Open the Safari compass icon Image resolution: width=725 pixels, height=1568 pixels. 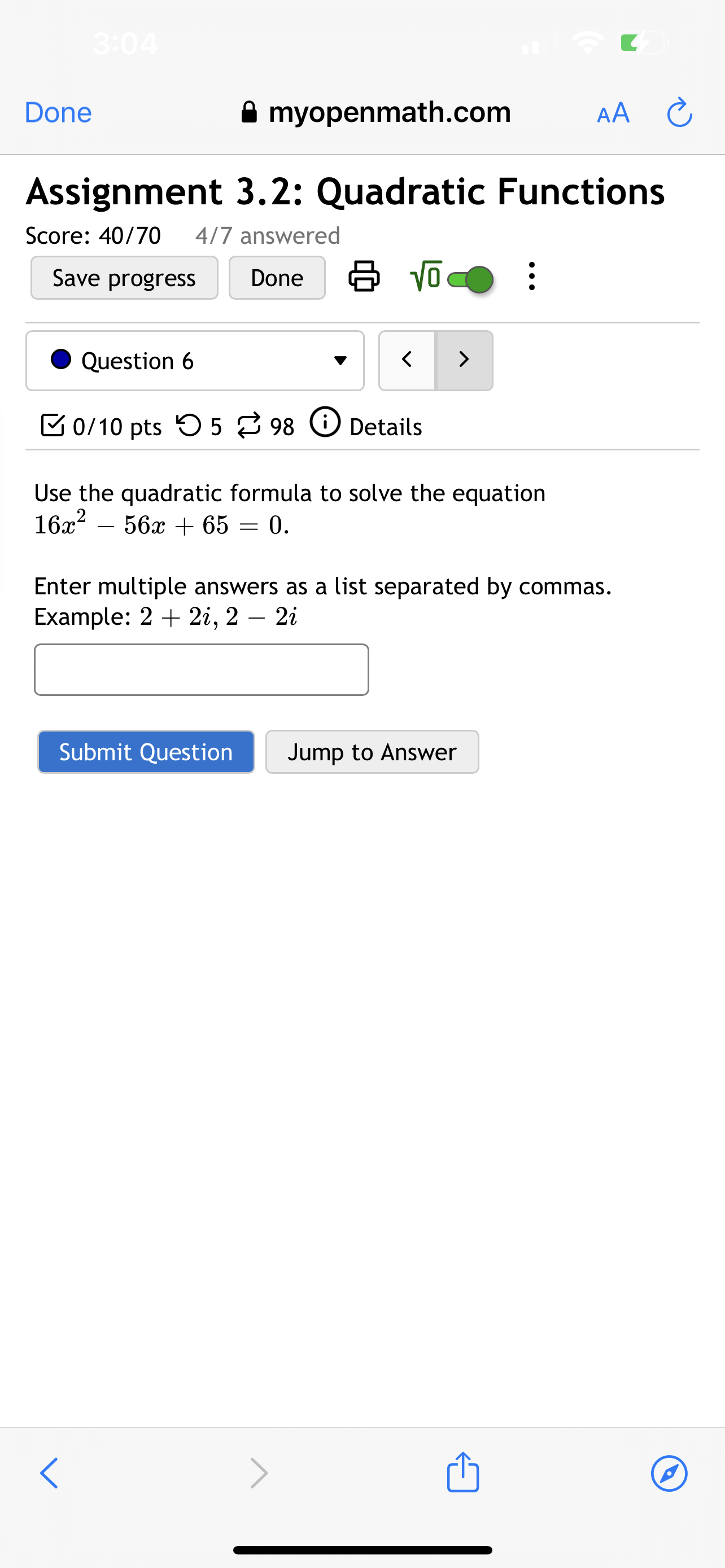click(x=669, y=1474)
